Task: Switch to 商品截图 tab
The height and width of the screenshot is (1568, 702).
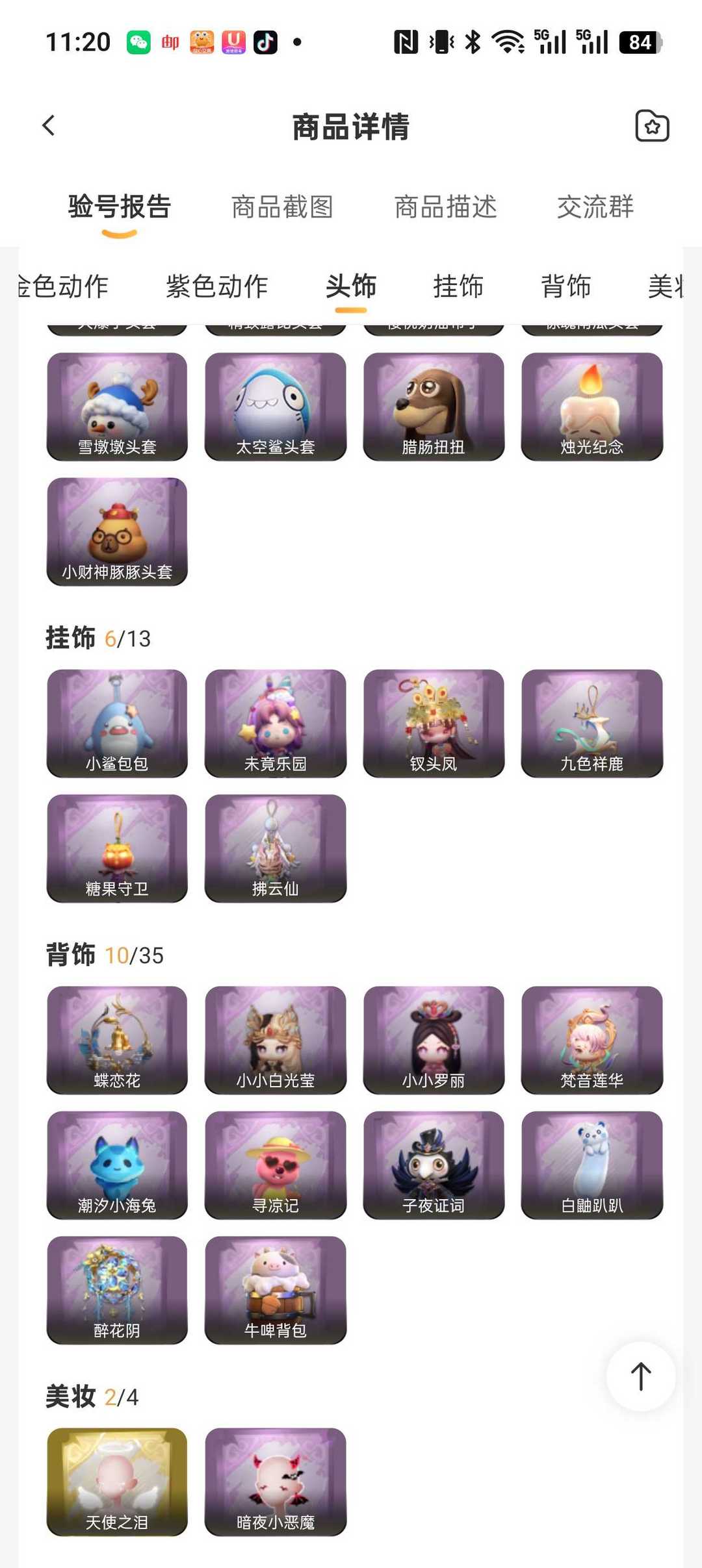Action: click(282, 207)
